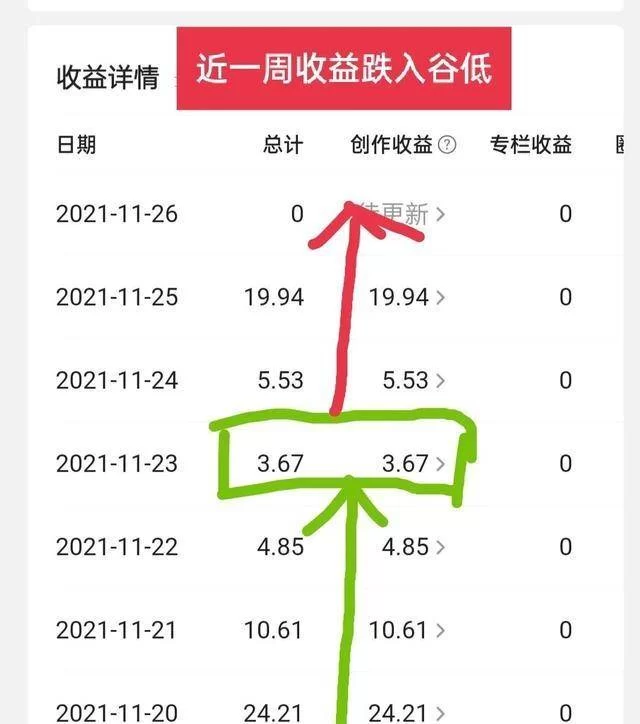Open the 创作收益 help question mark

coord(447,145)
